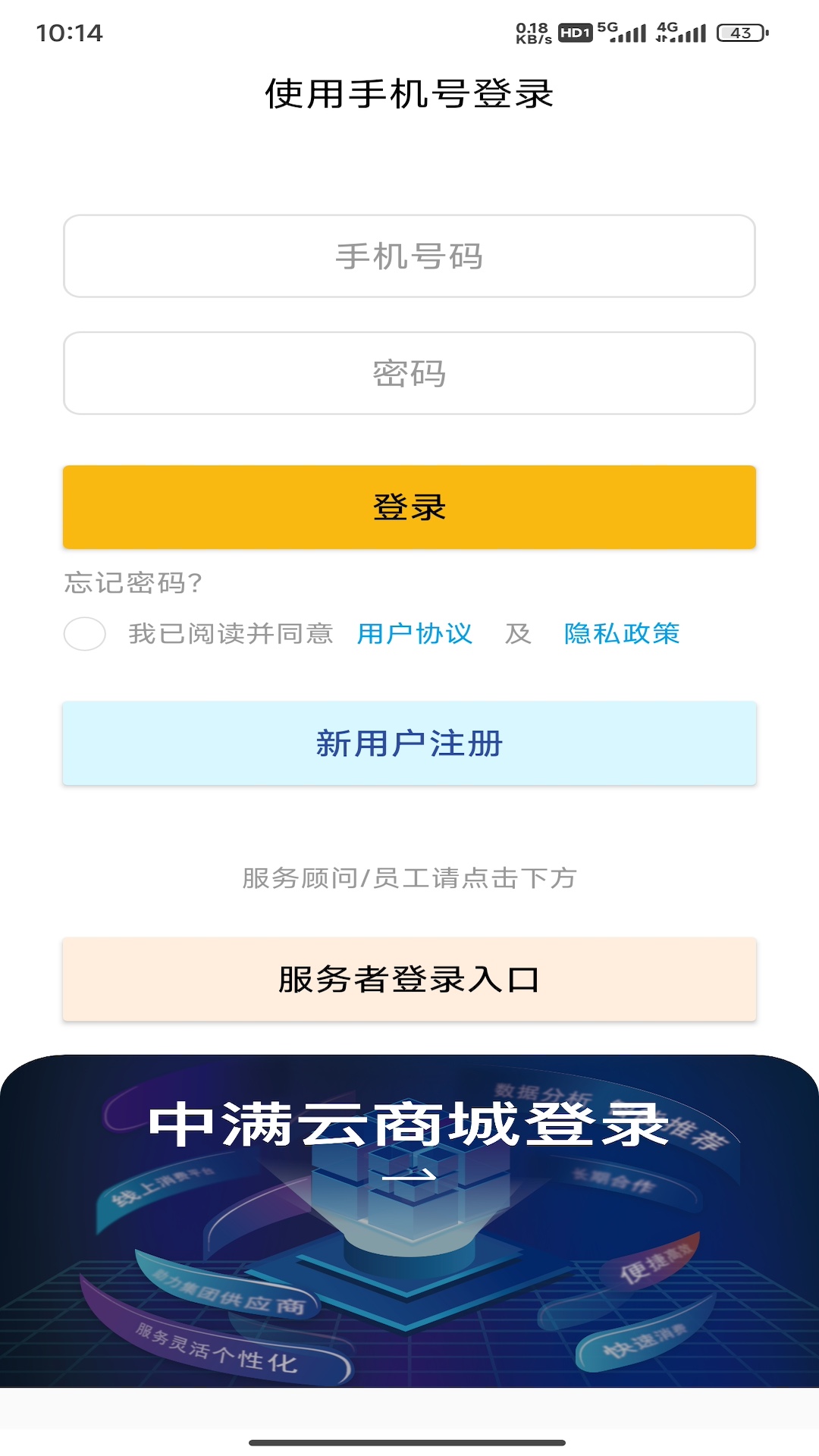The image size is (819, 1456).
Task: Click the 用户协议 link
Action: coord(415,634)
